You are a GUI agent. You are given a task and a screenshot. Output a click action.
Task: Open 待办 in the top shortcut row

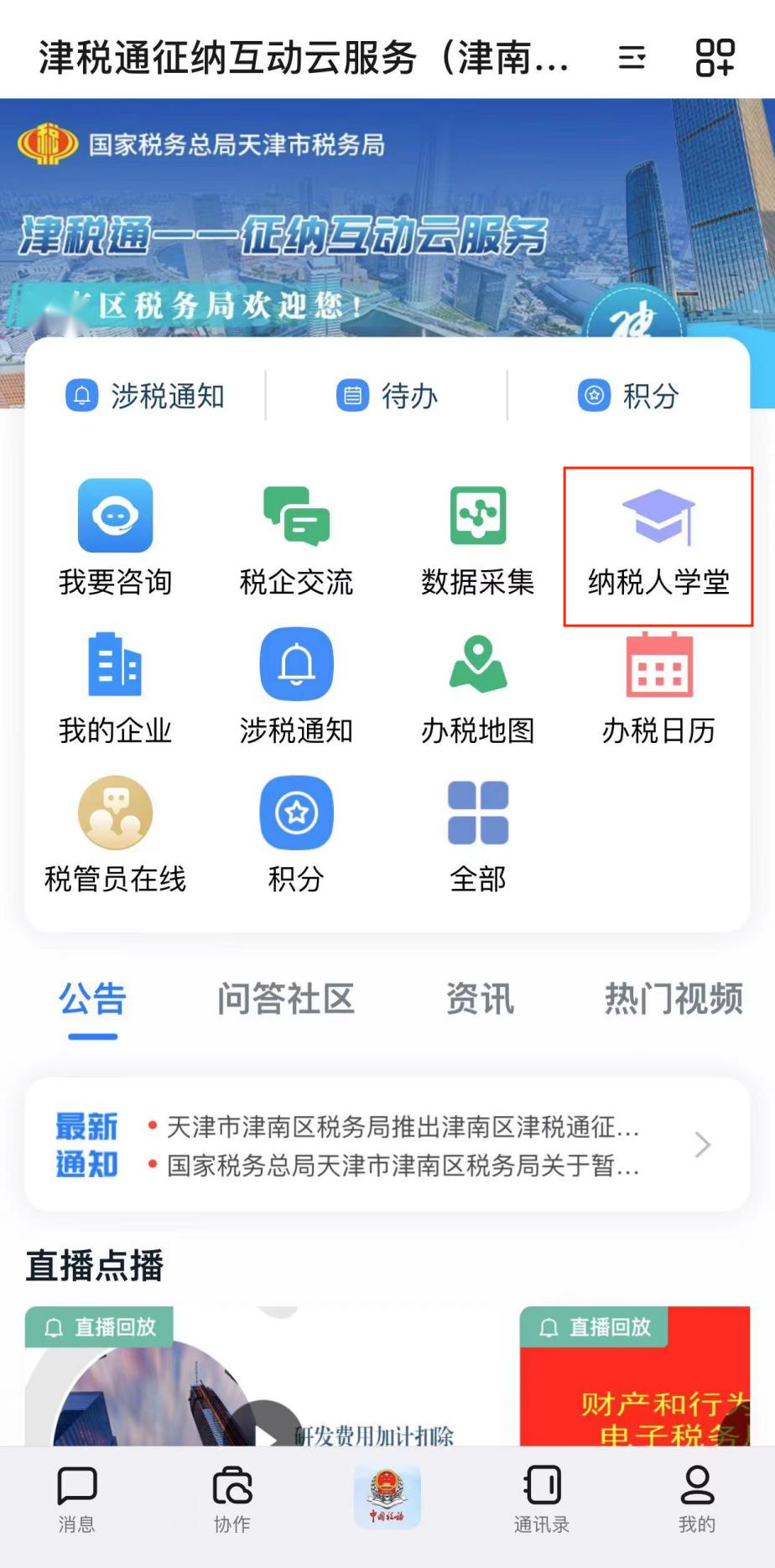[x=387, y=396]
